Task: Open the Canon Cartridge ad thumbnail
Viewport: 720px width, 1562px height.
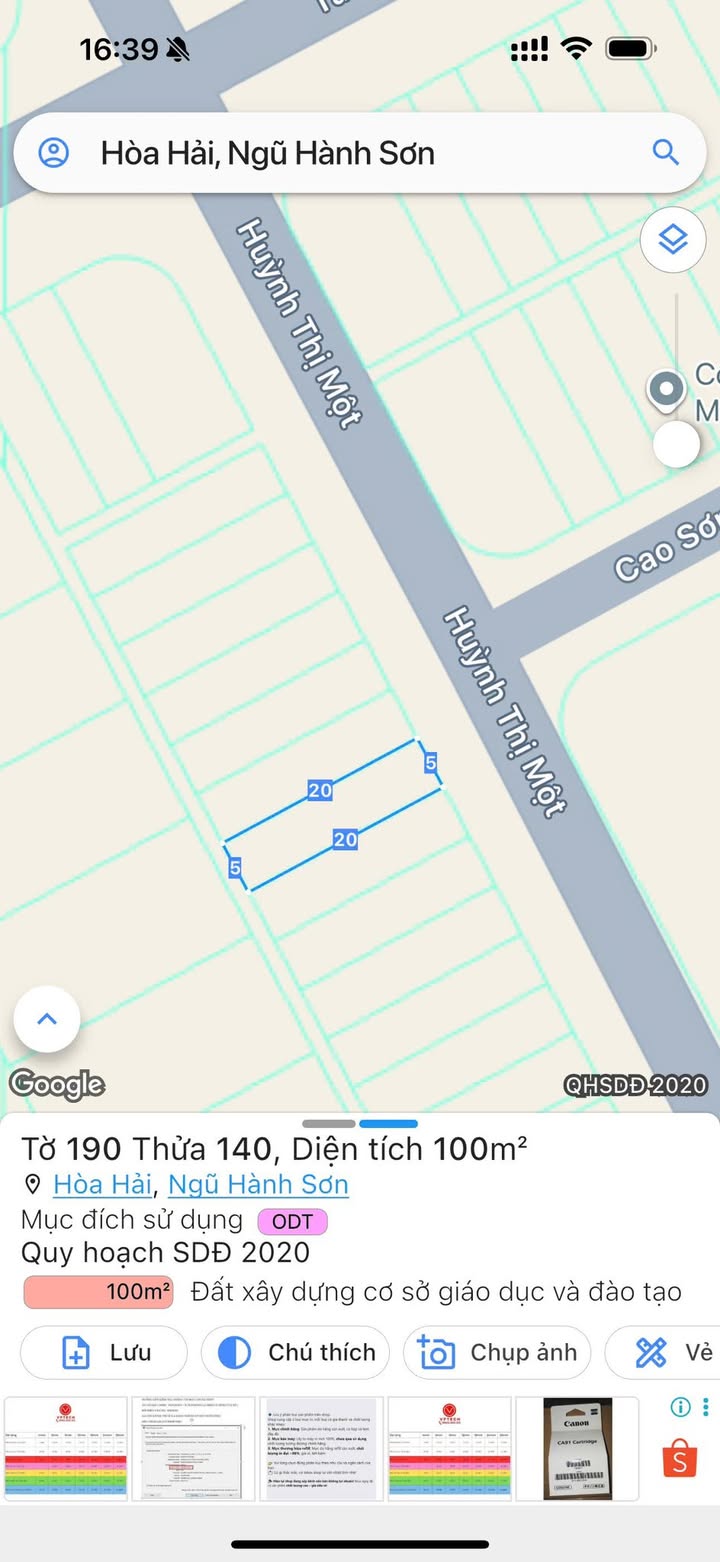Action: (576, 1448)
